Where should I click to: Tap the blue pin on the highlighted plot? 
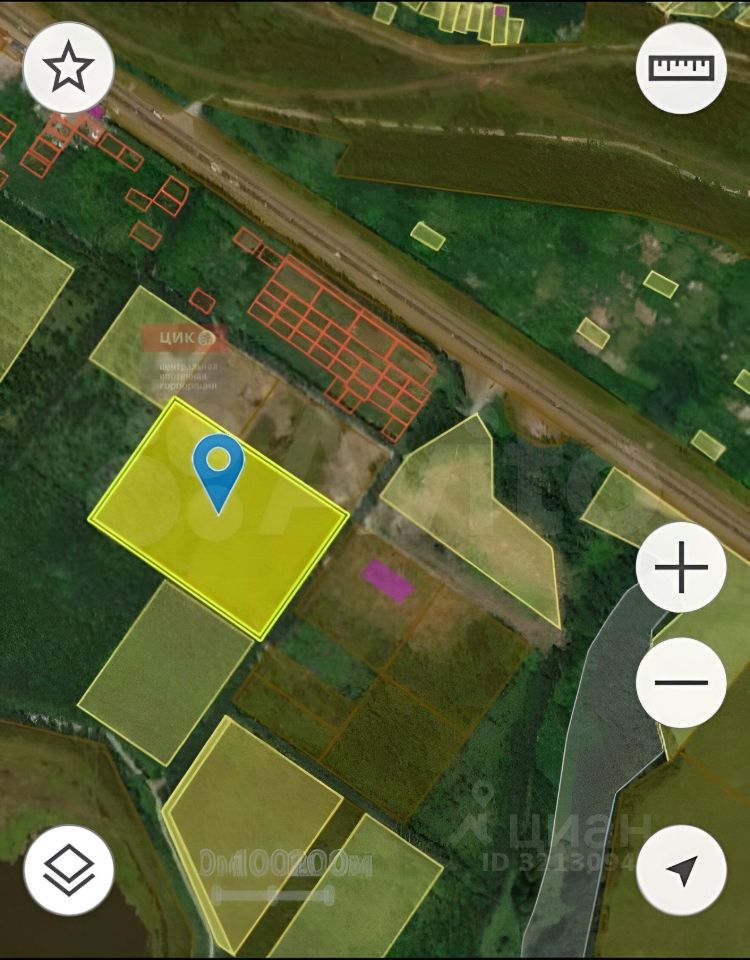pyautogui.click(x=218, y=468)
